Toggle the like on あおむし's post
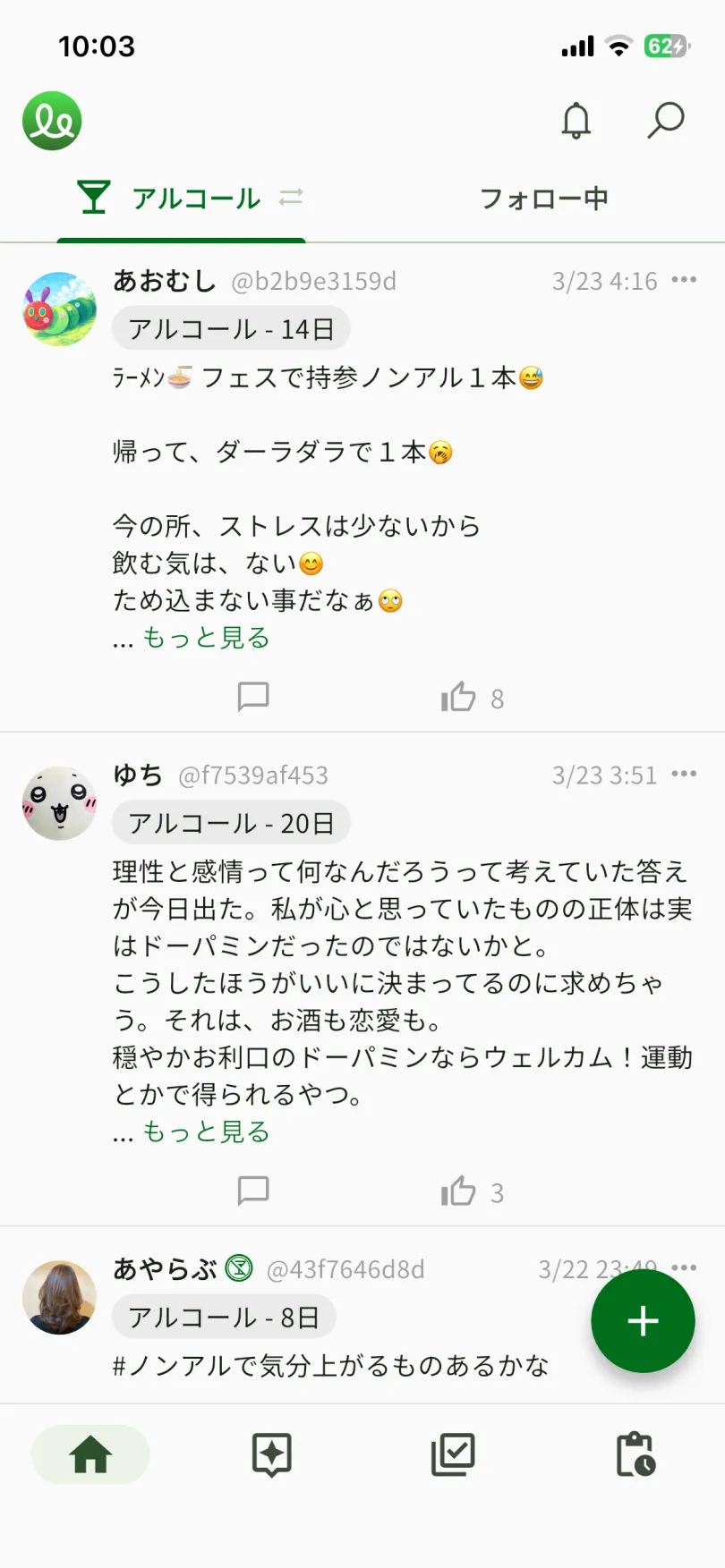The width and height of the screenshot is (725, 1568). tap(459, 697)
